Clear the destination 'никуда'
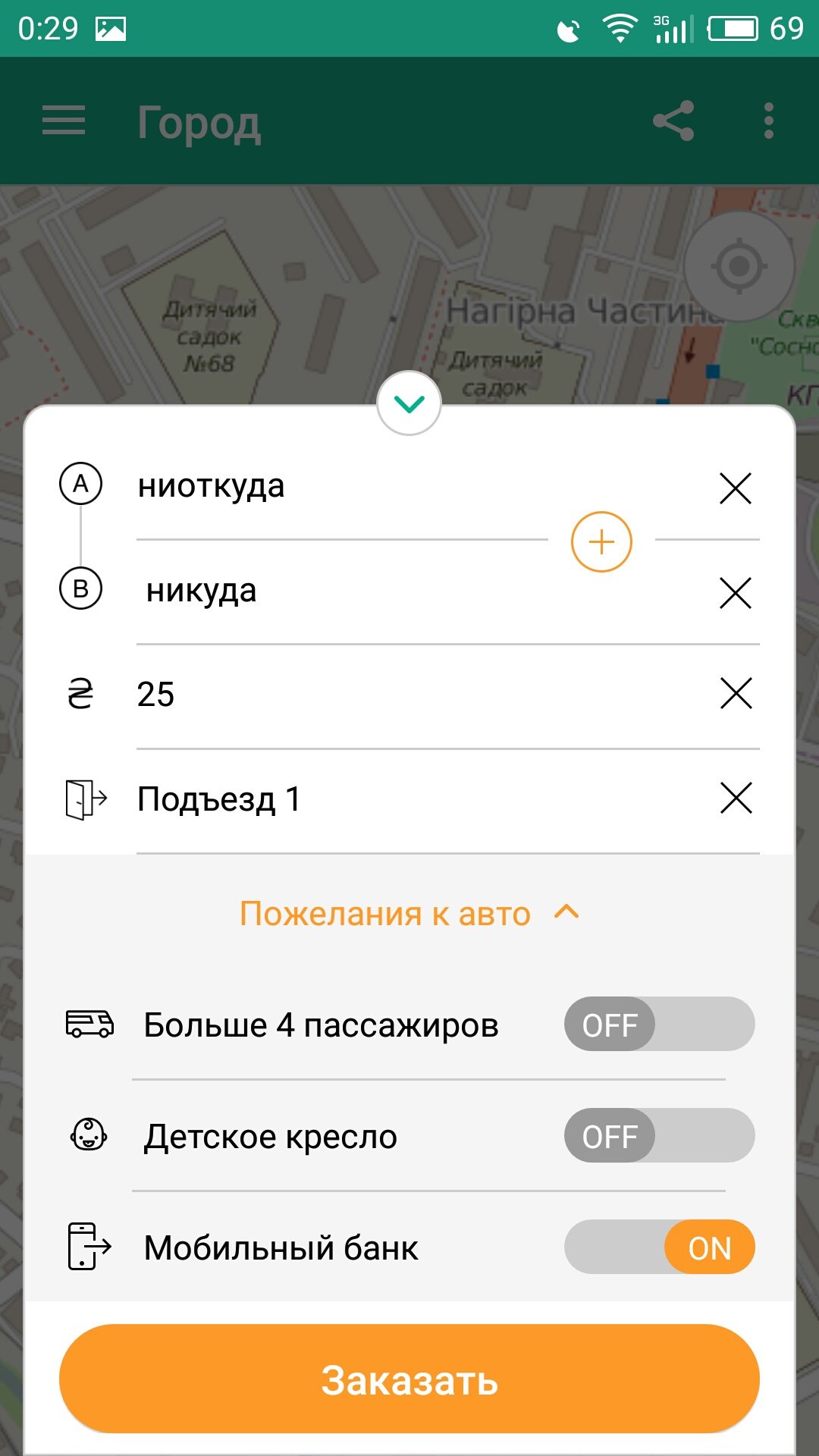819x1456 pixels. [x=736, y=593]
